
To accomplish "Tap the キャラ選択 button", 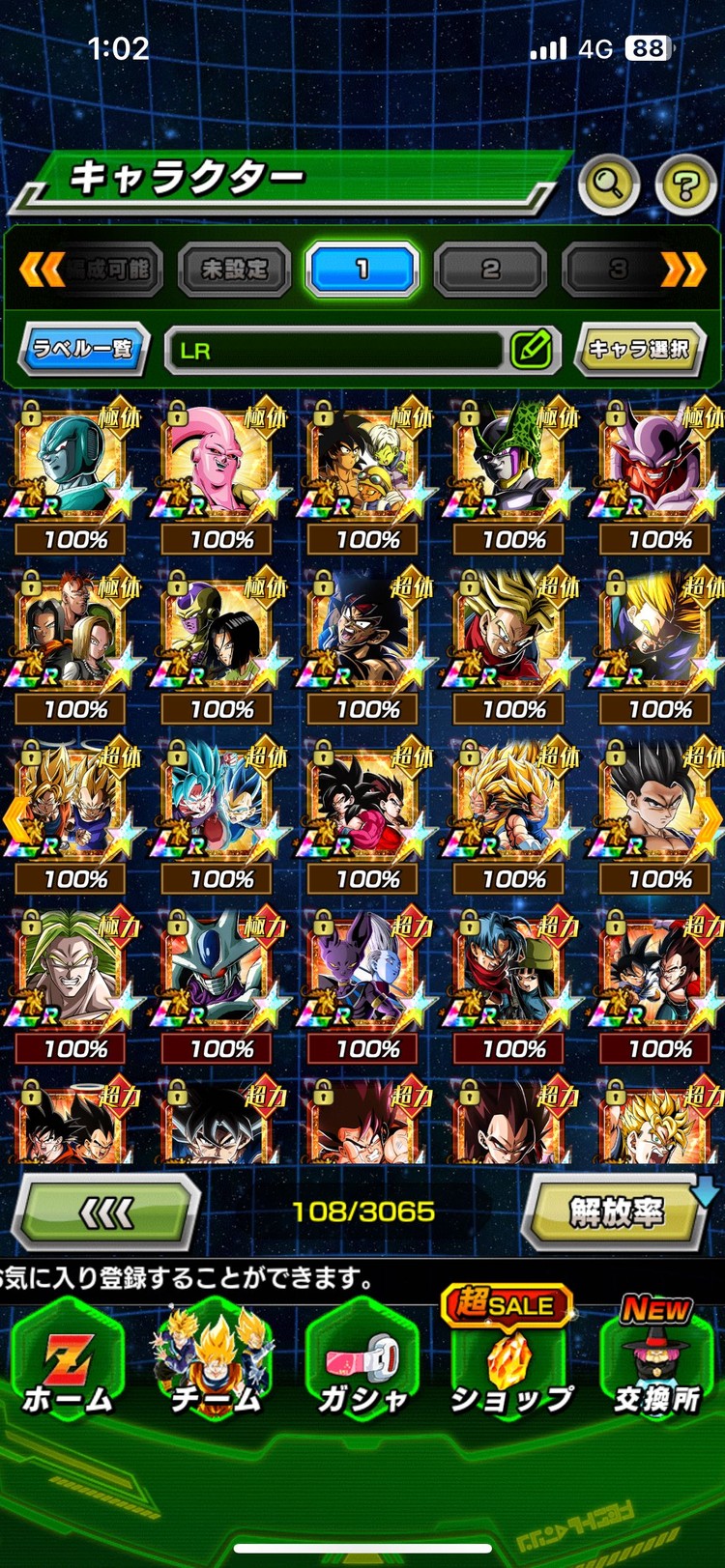I will pos(639,349).
